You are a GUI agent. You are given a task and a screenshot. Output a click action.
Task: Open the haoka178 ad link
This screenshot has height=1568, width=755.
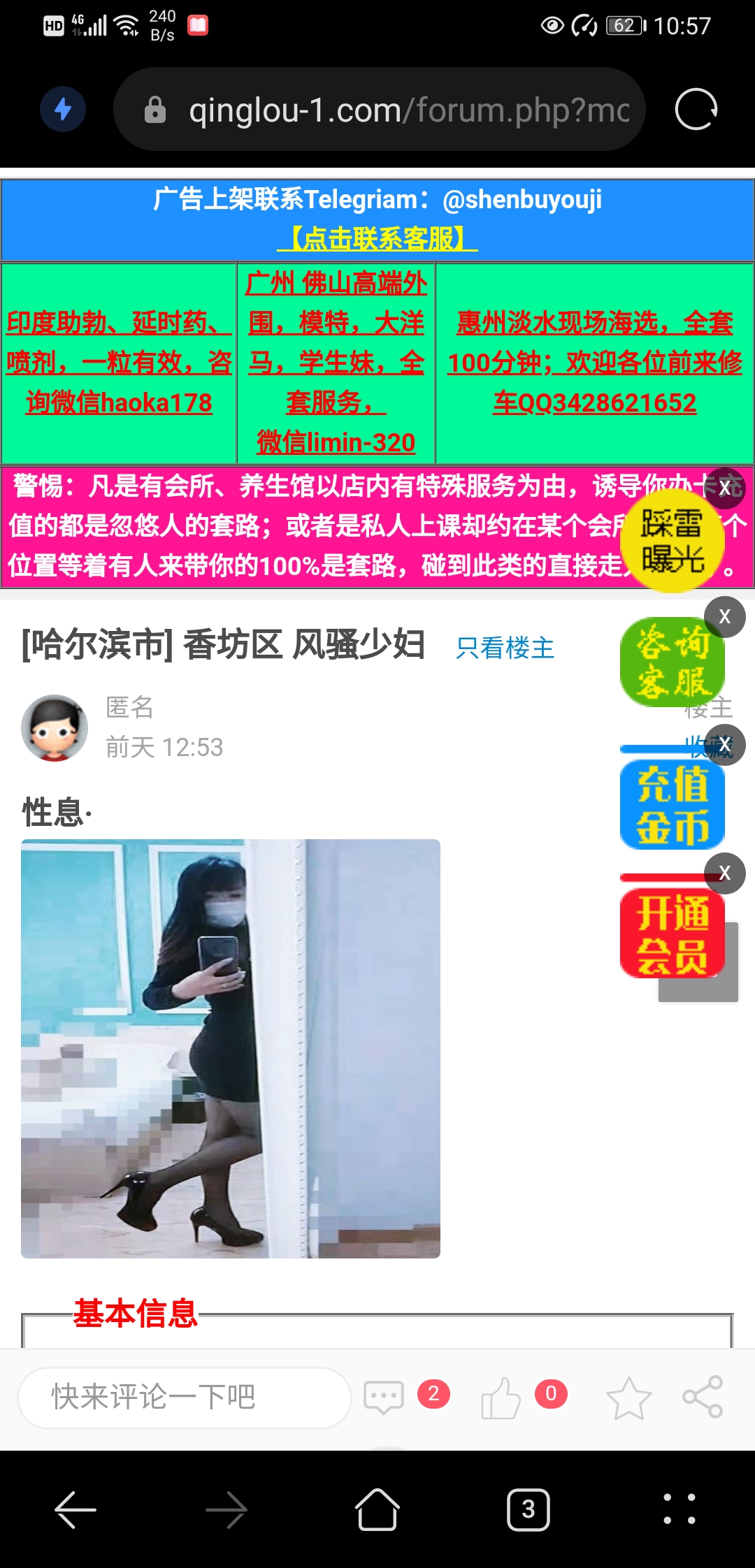pos(119,363)
